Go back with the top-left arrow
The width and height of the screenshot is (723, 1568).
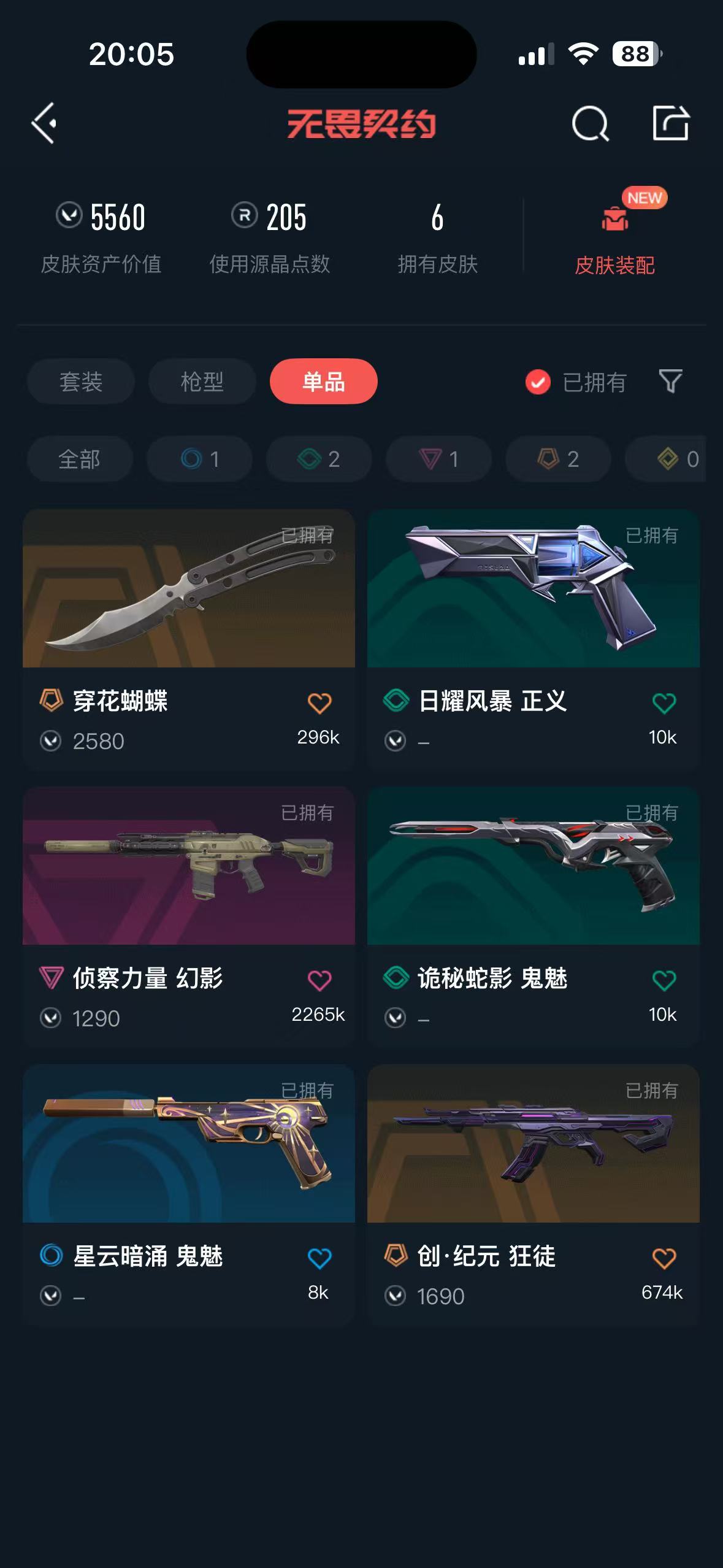(x=44, y=123)
